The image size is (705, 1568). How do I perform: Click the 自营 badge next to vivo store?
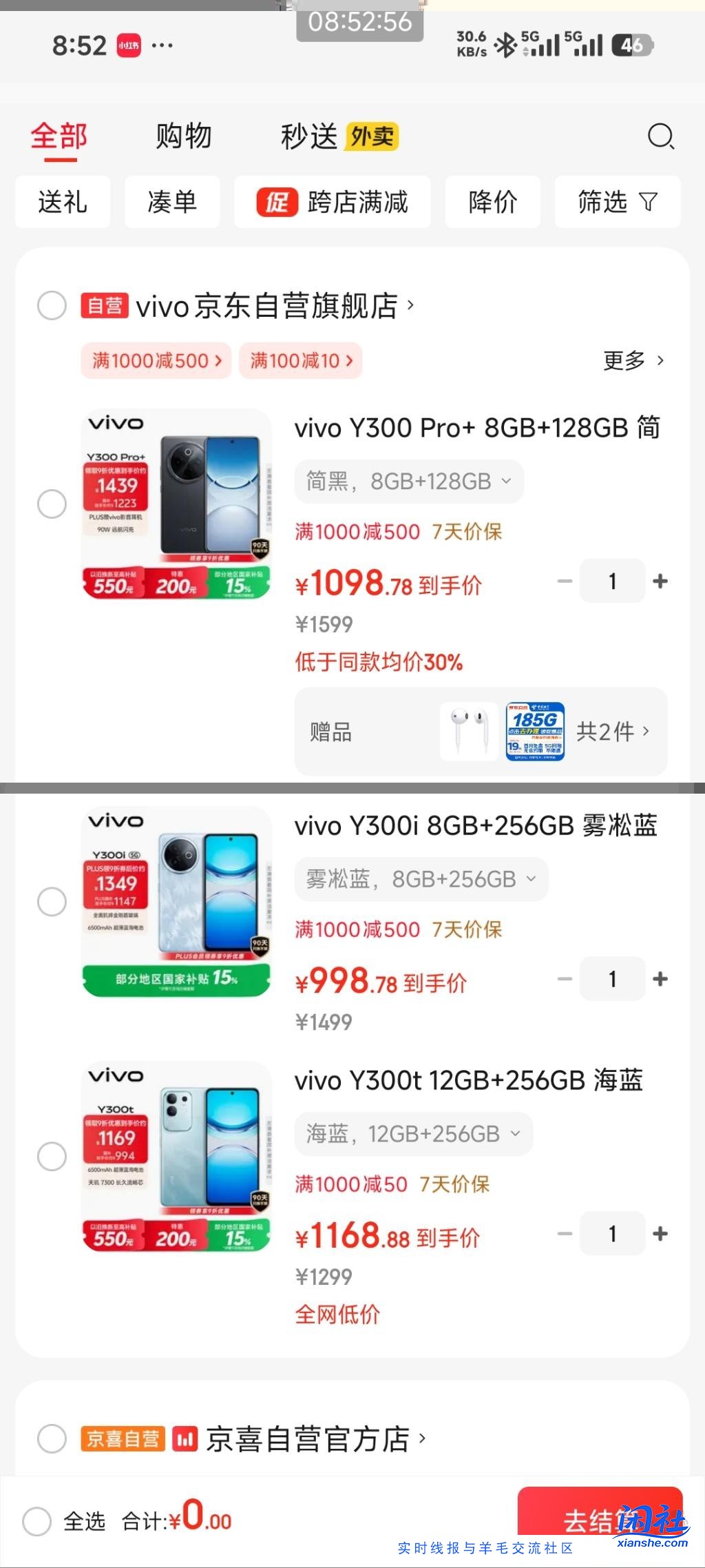click(x=105, y=305)
